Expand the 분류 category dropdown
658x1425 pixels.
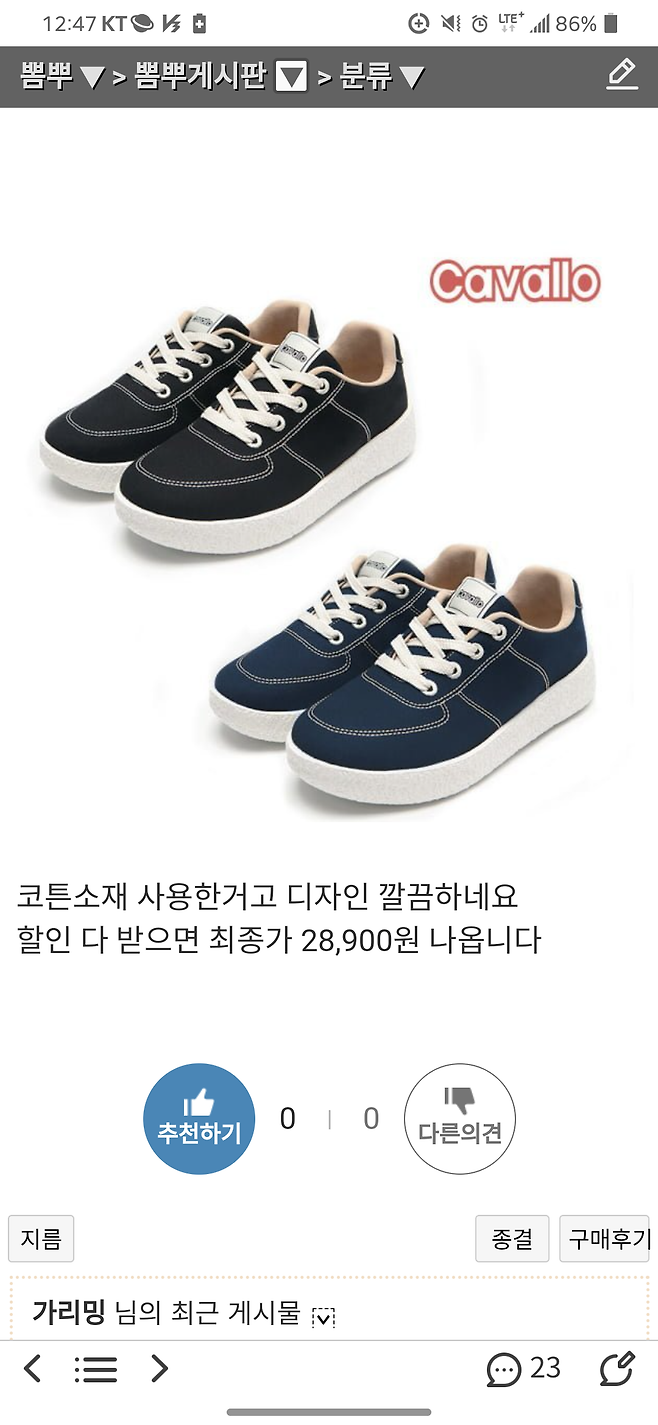381,76
